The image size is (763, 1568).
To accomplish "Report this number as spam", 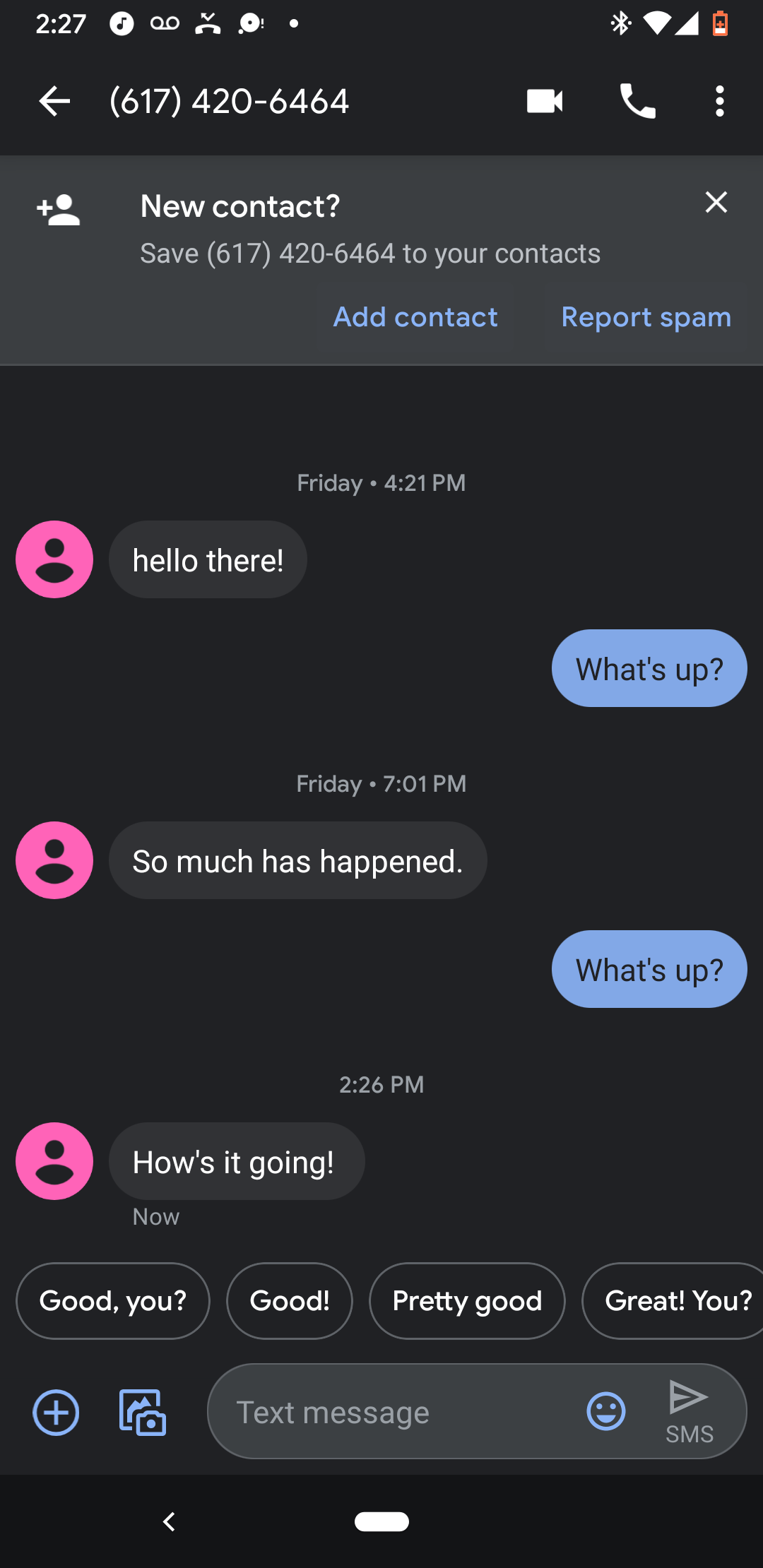I will [x=646, y=317].
